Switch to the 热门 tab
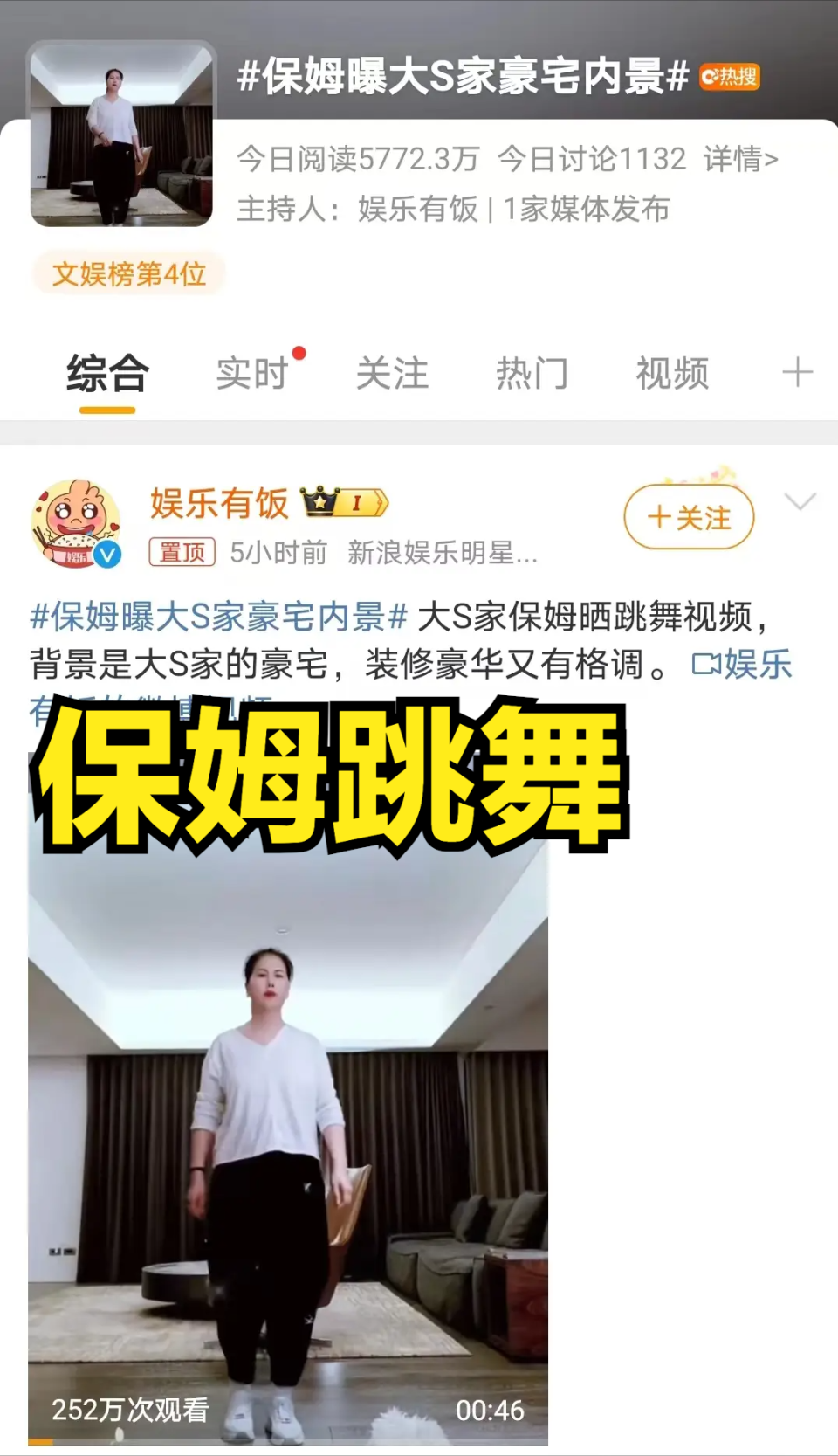Image resolution: width=838 pixels, height=1456 pixels. pos(532,374)
